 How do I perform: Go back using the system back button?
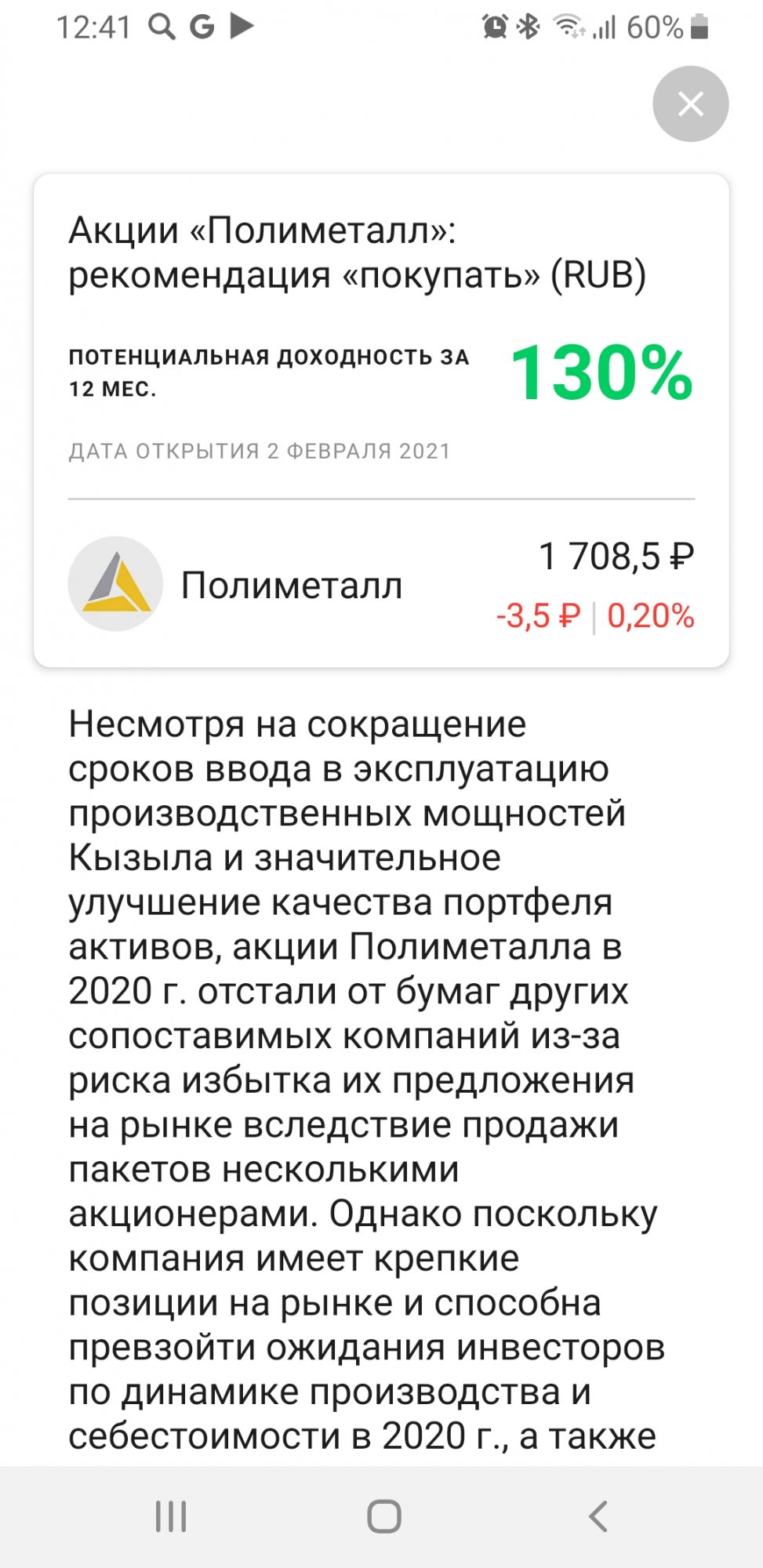[x=598, y=1516]
